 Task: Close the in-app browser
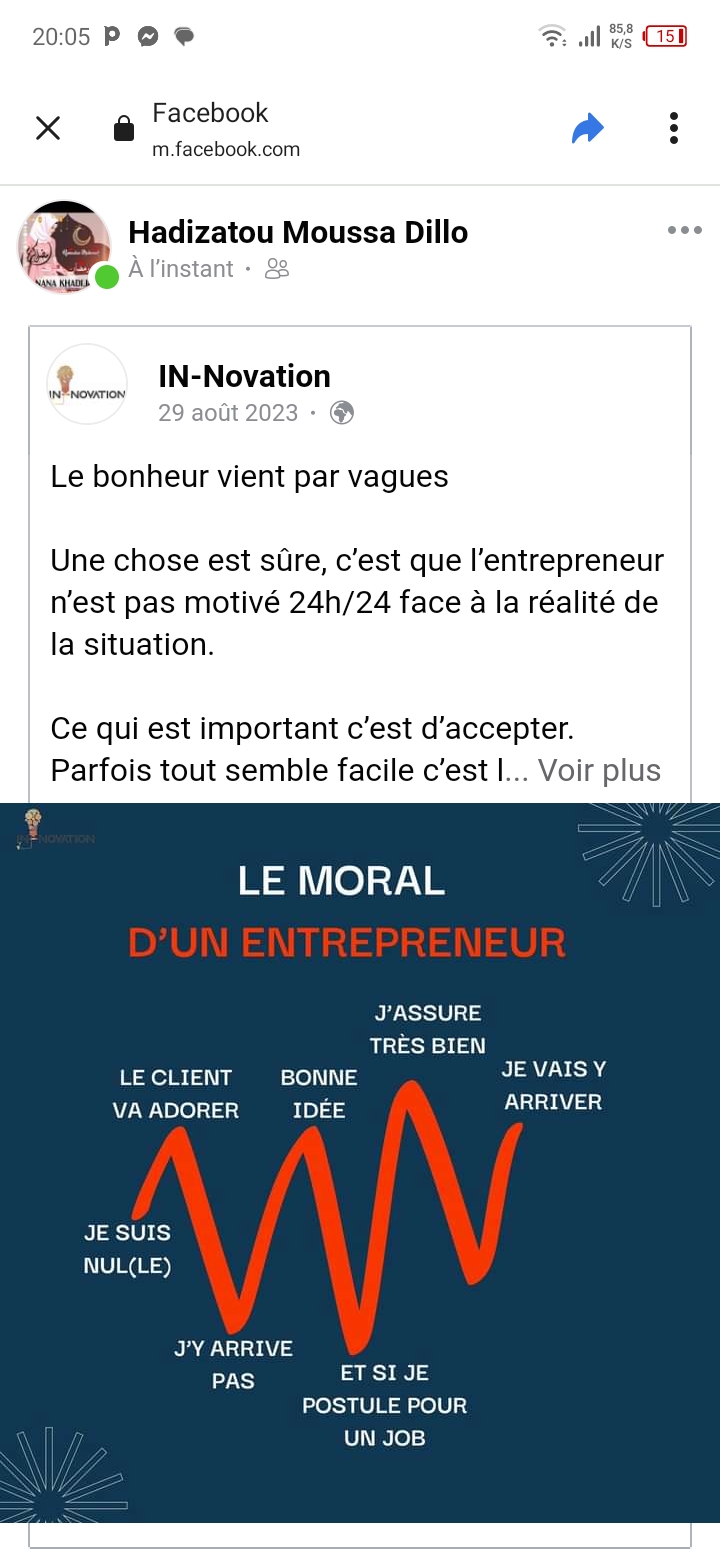point(48,128)
